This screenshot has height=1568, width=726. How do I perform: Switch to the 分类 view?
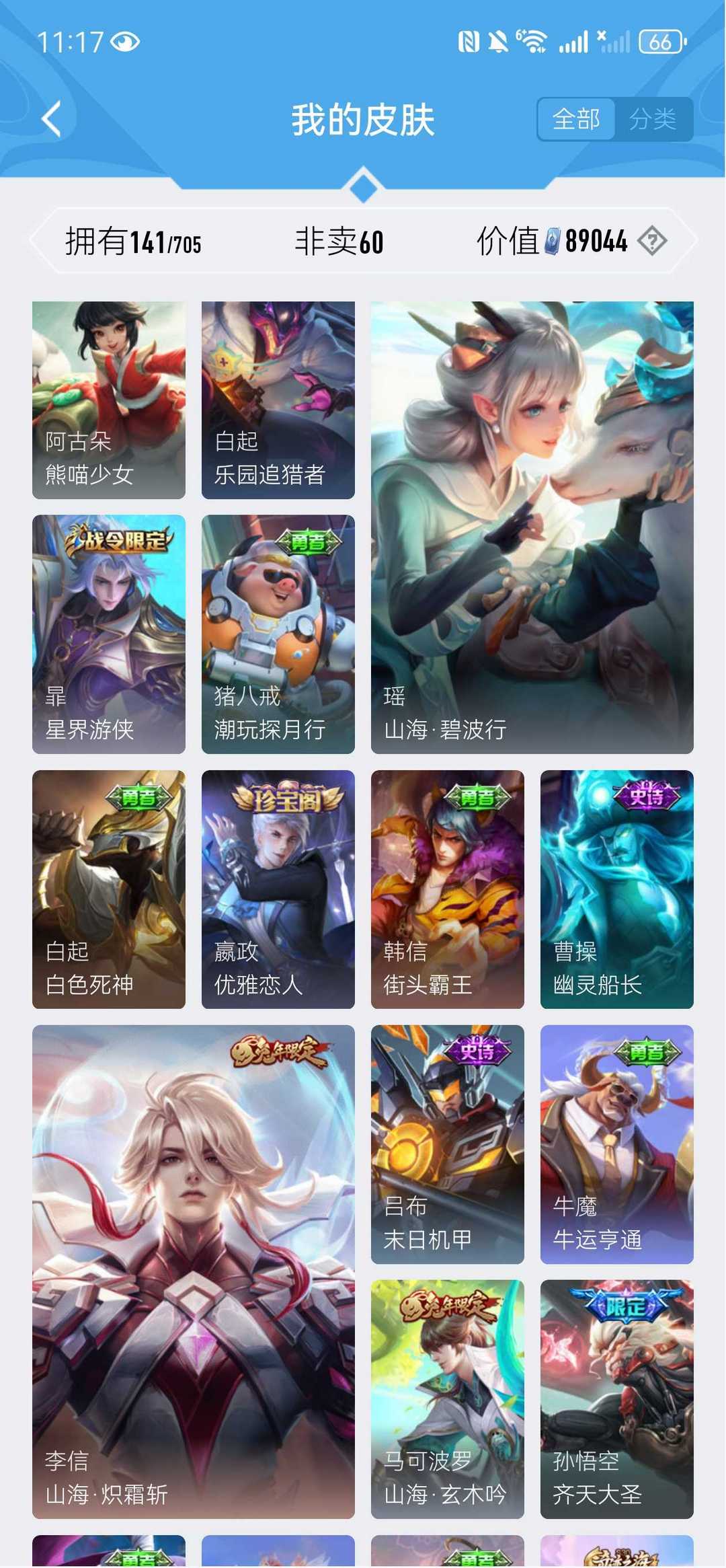pyautogui.click(x=653, y=119)
